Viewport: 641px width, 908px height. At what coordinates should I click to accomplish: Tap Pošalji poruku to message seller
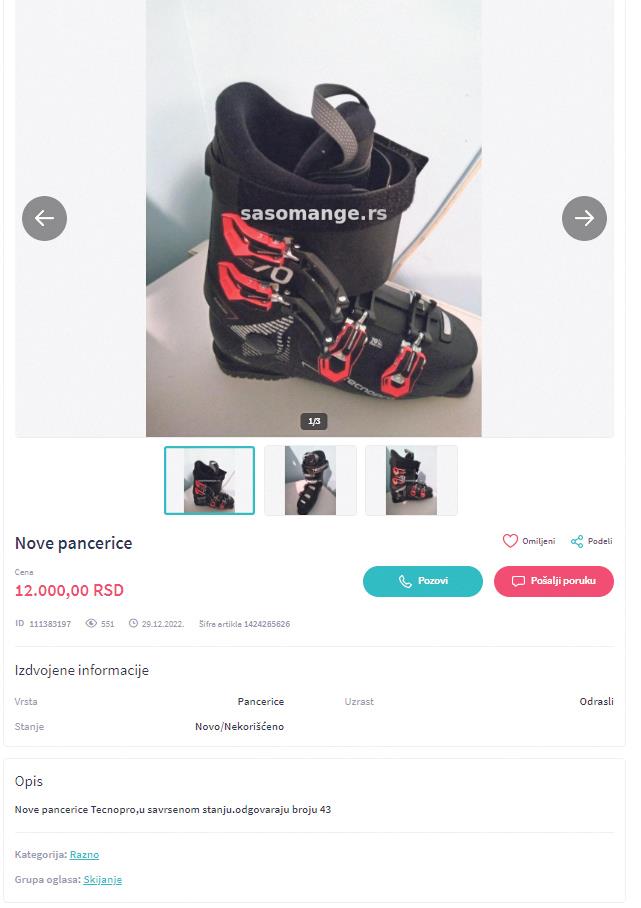coord(553,581)
